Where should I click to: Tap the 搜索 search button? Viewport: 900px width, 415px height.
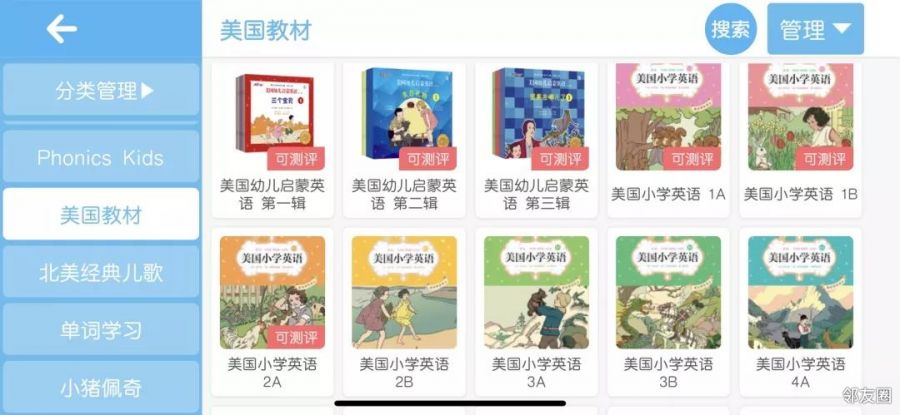(731, 30)
